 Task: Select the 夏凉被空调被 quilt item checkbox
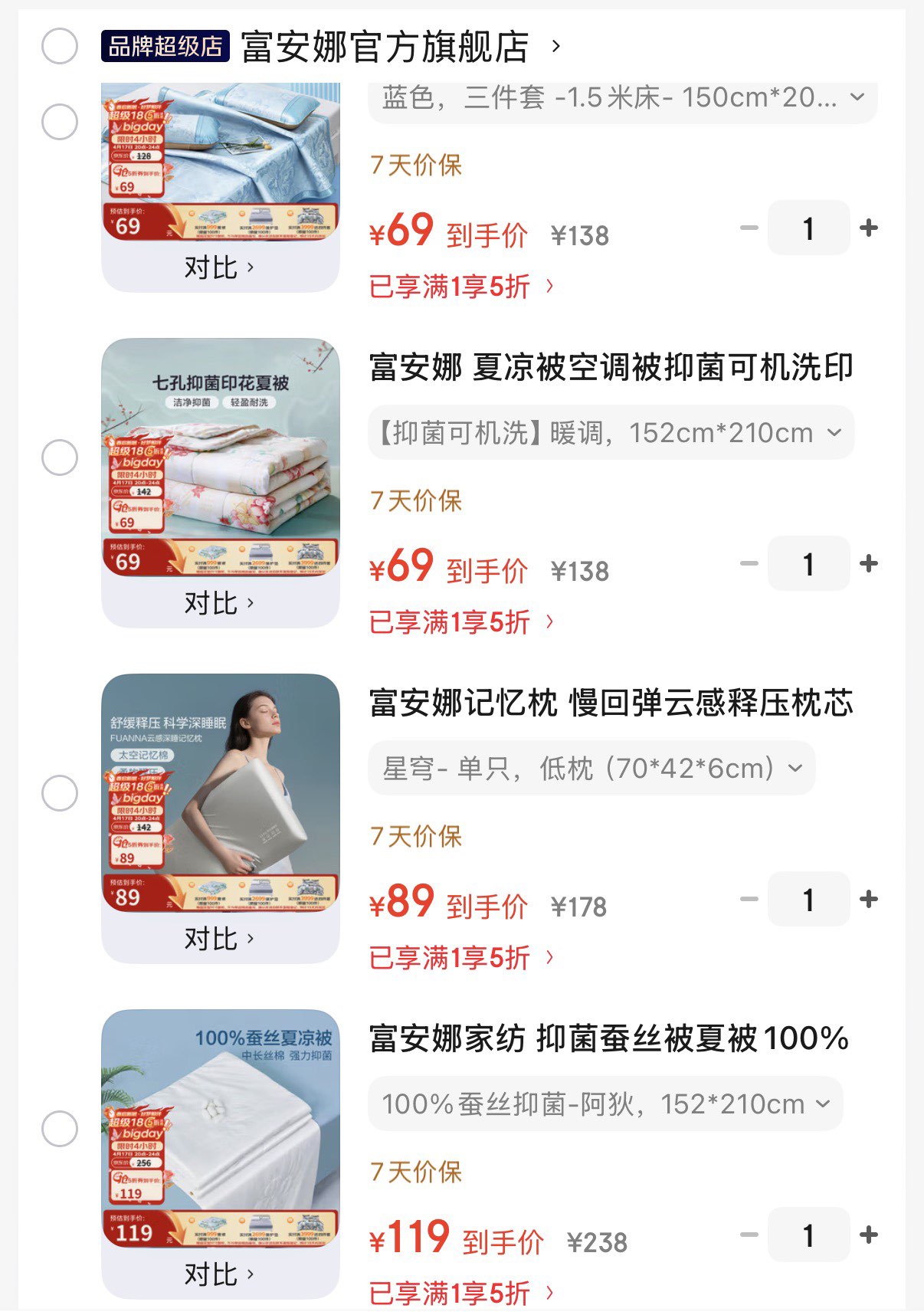pyautogui.click(x=60, y=457)
